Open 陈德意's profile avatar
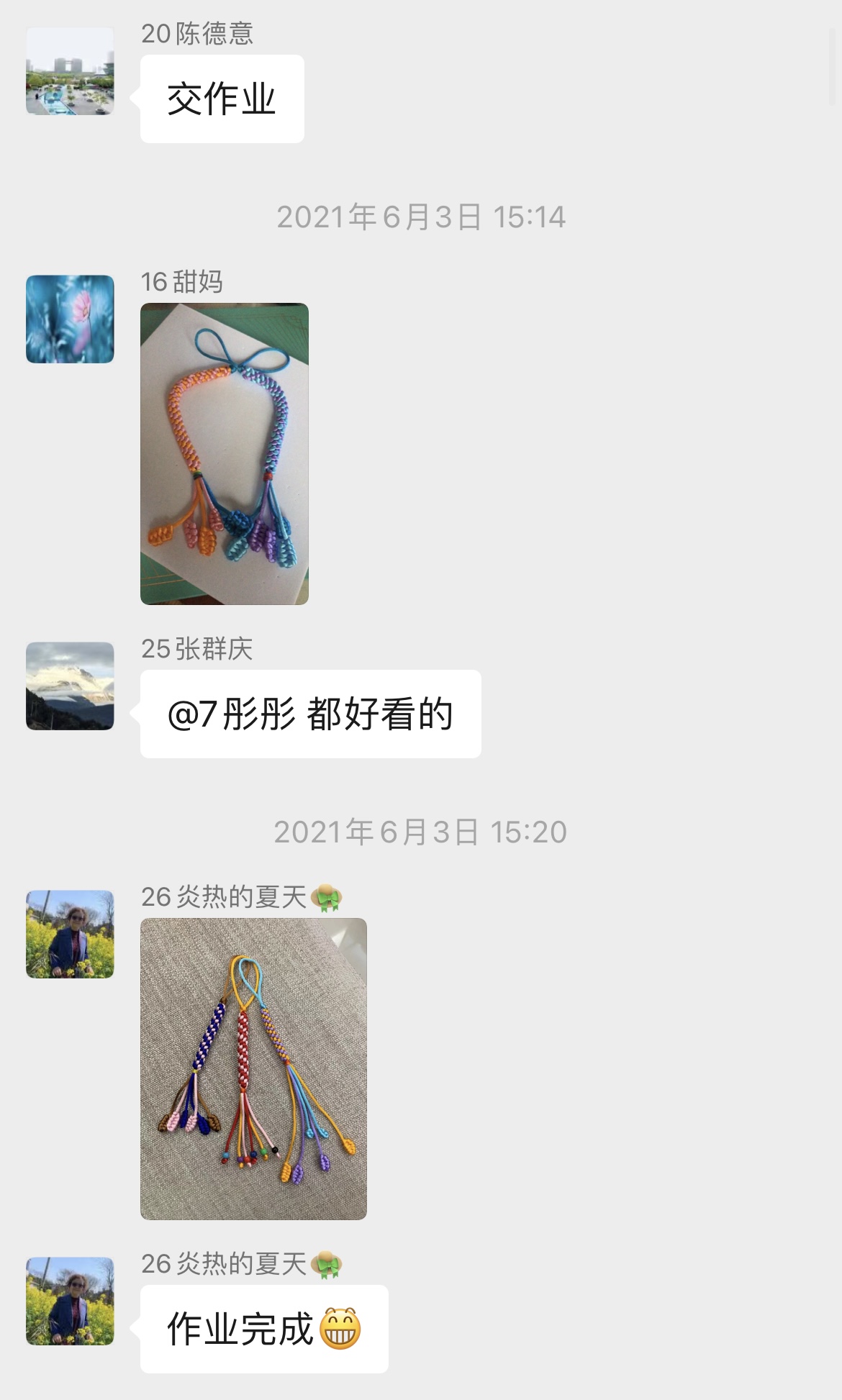The image size is (842, 1400). tap(70, 71)
